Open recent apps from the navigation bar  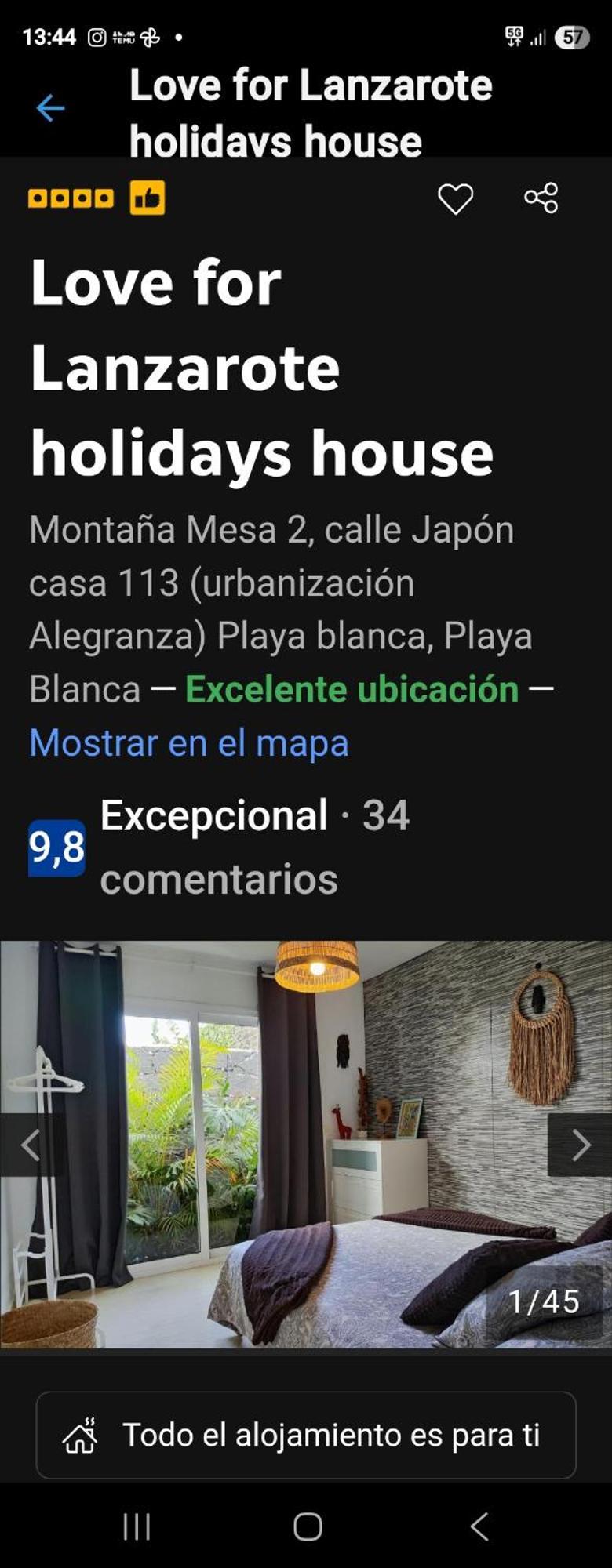pos(137,1526)
